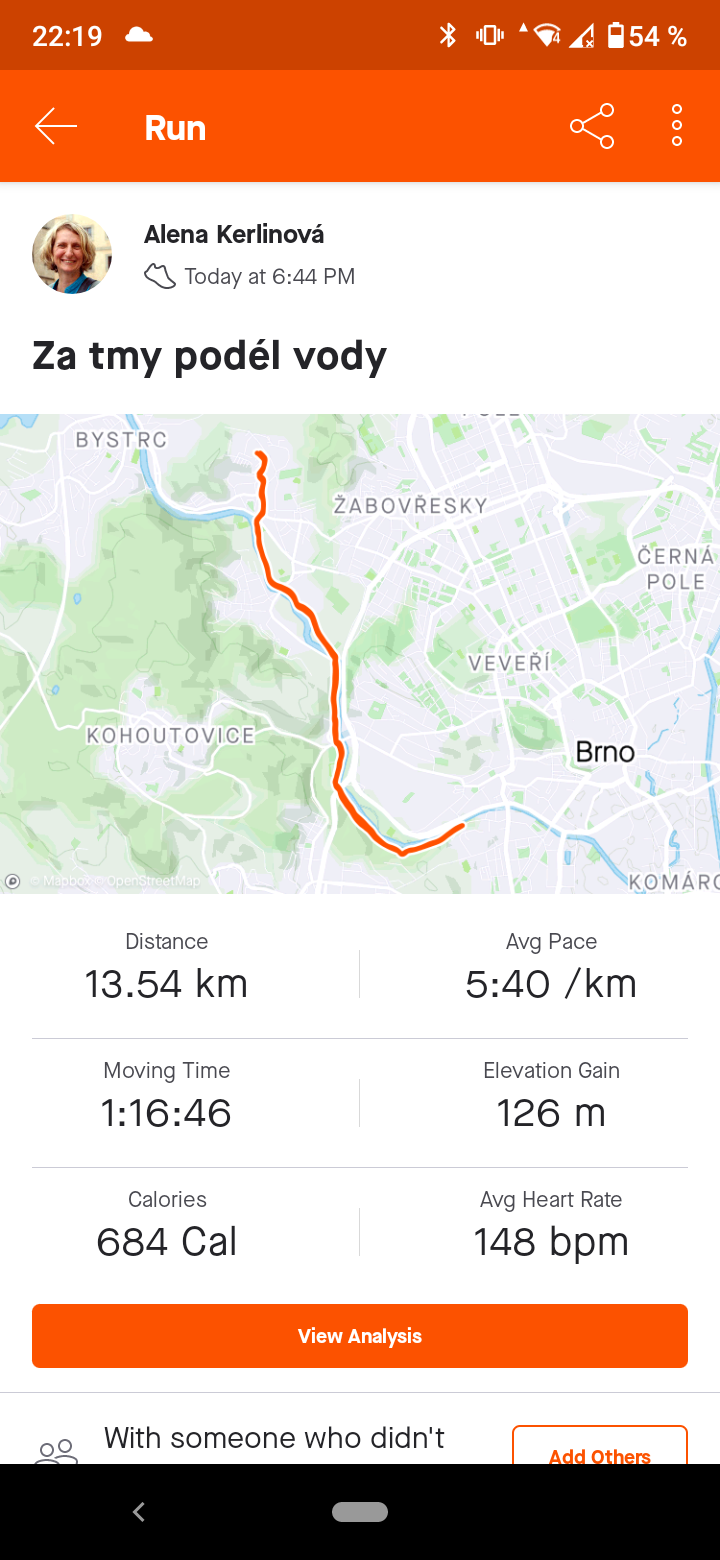Tap the system home pill
720x1560 pixels.
[360, 1512]
